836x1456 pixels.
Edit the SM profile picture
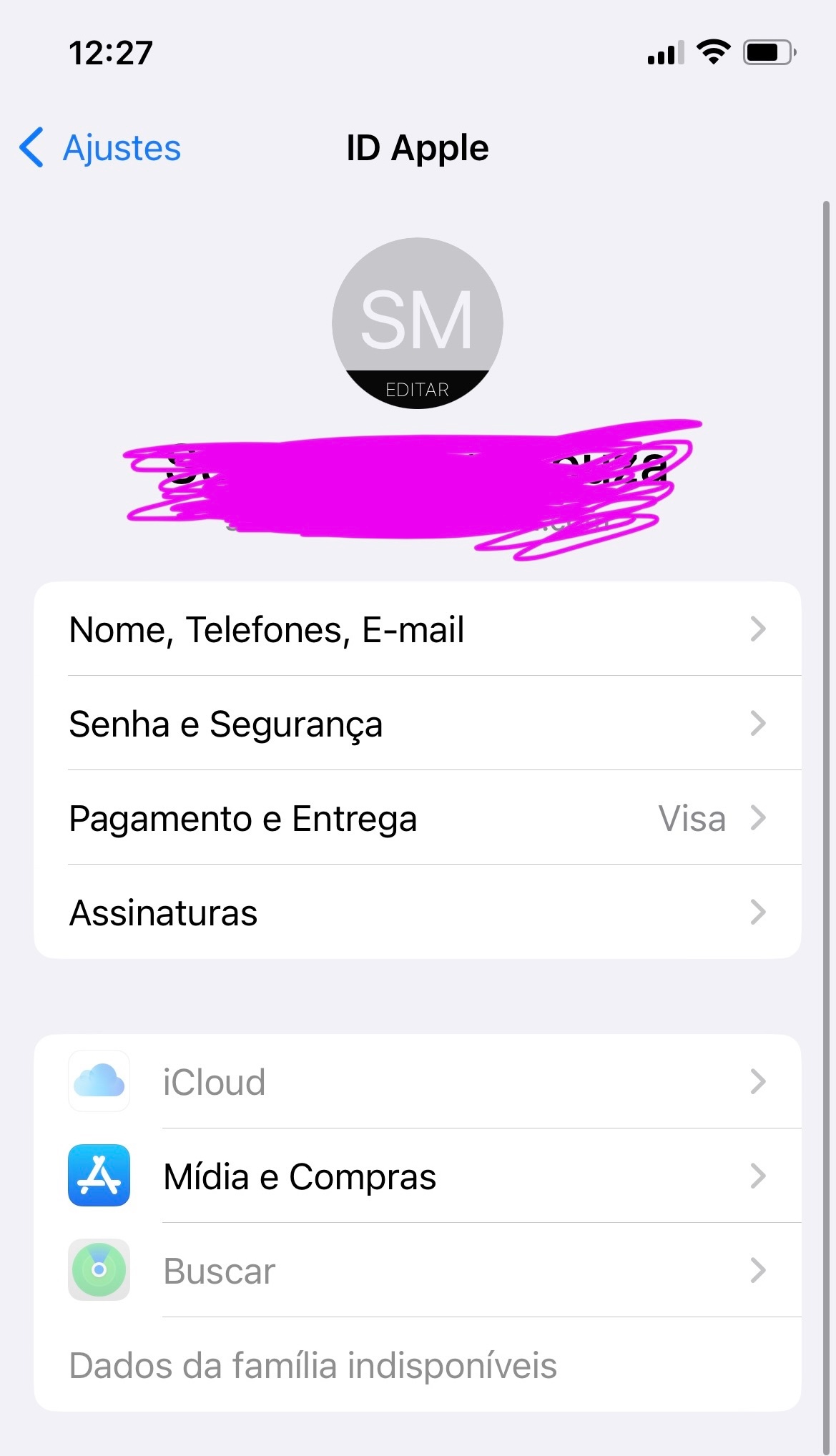[x=417, y=323]
